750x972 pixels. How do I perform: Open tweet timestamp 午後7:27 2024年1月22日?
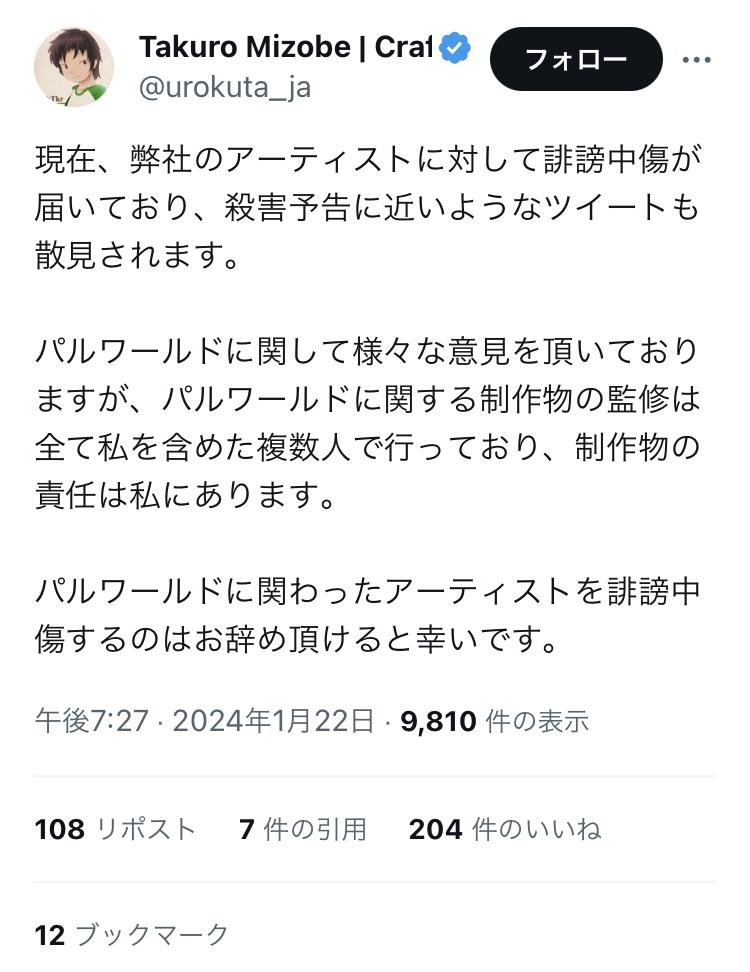click(205, 720)
